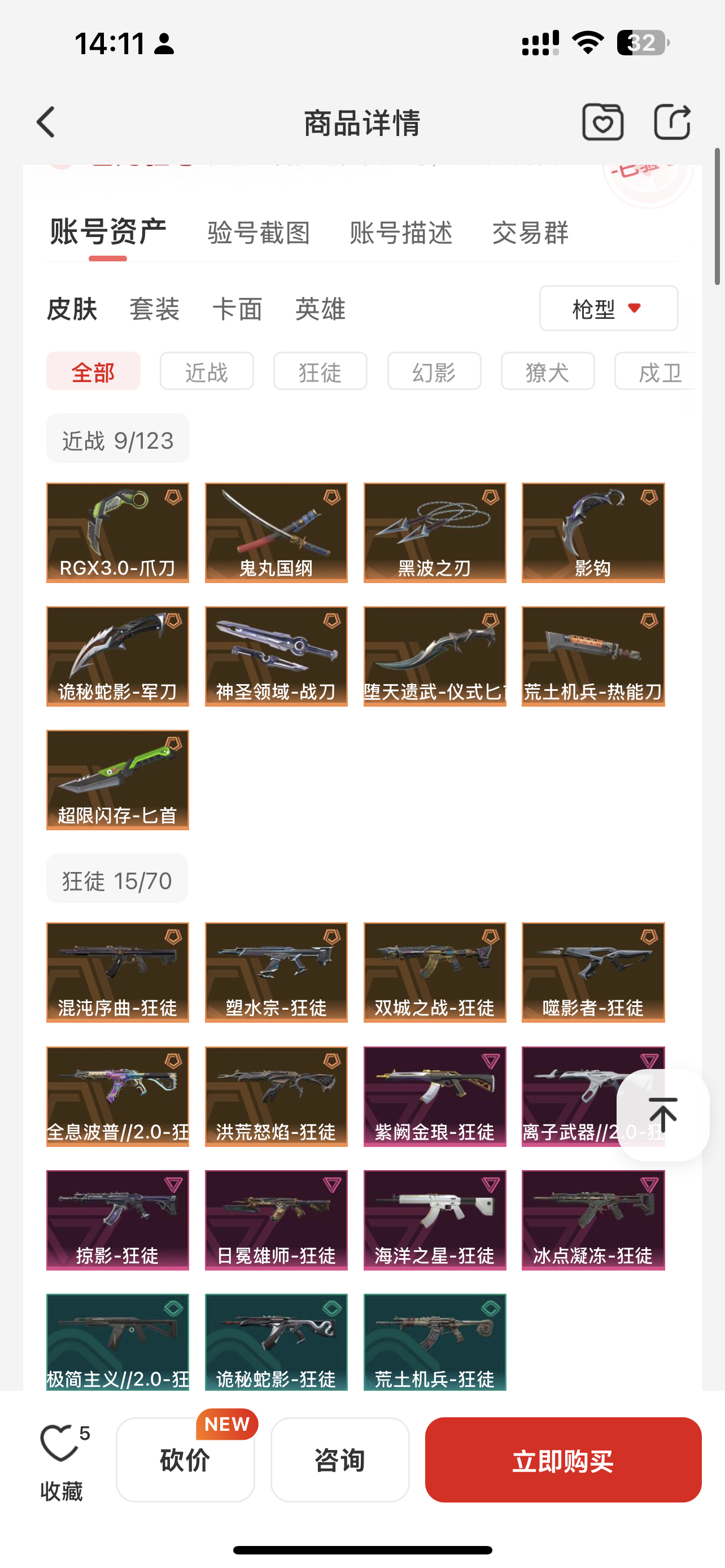Jump back to top of page
Screen dimensions: 725x1568
[662, 1115]
